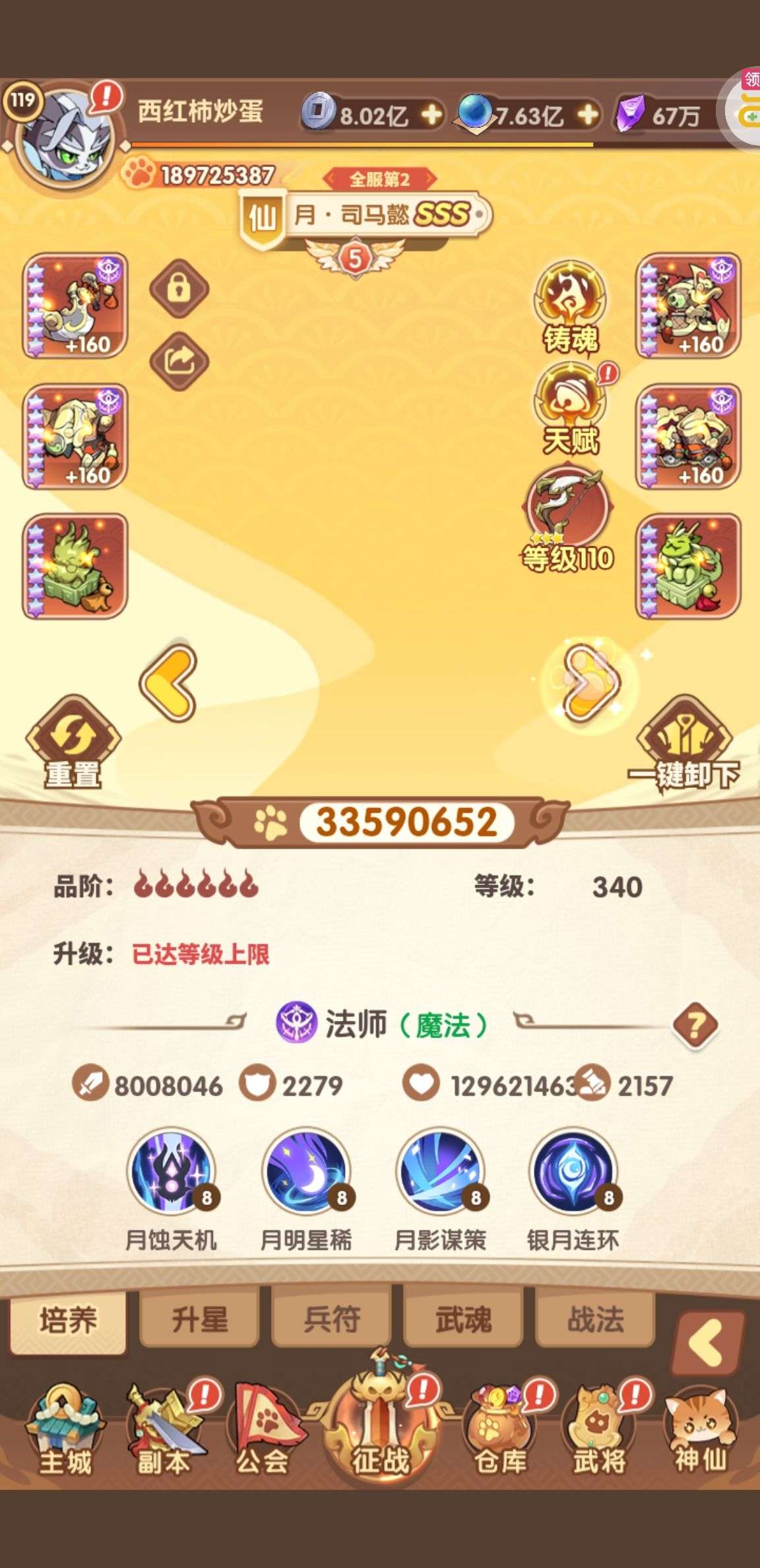The width and height of the screenshot is (760, 1568).
Task: Tap 一键卸下 to unequip all gear
Action: 684,743
